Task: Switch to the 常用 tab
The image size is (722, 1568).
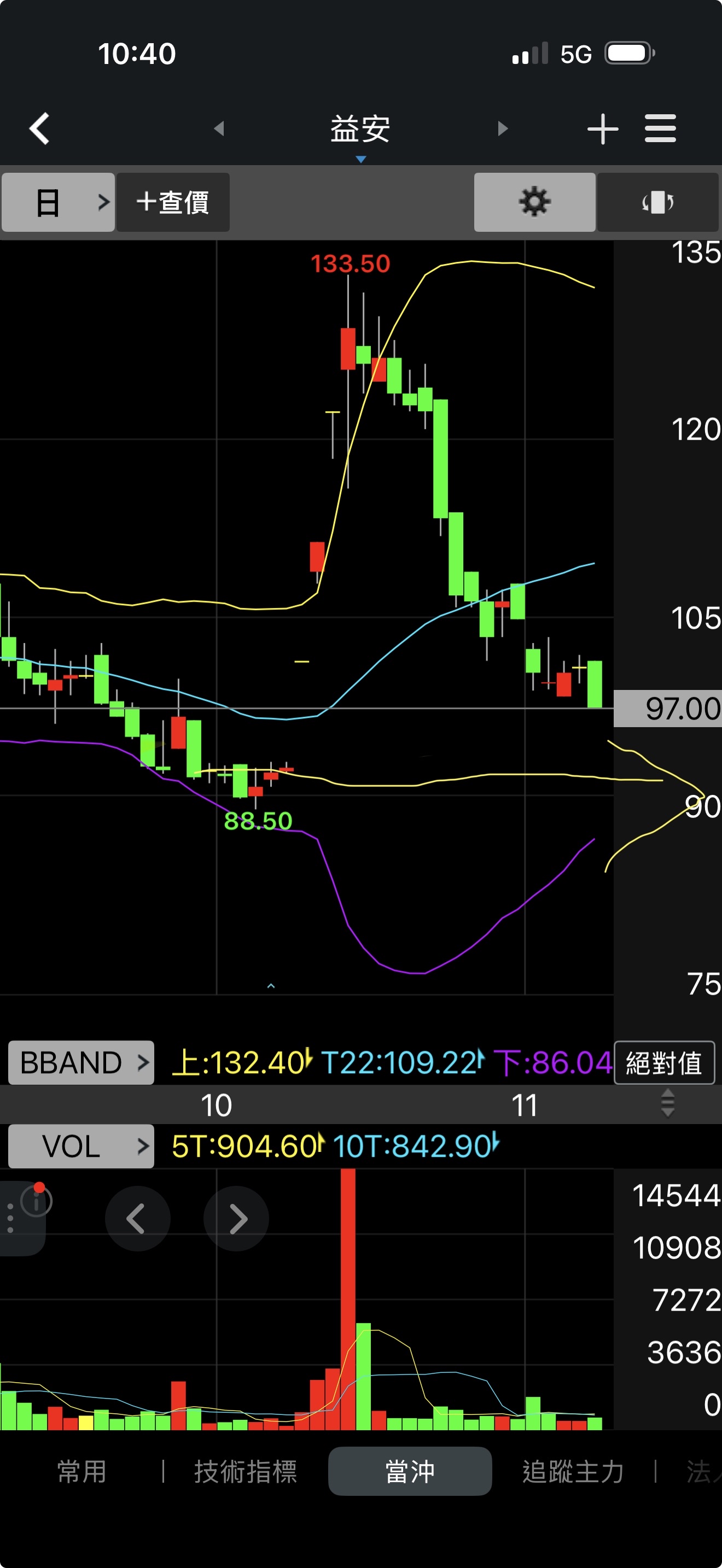Action: (x=81, y=1472)
